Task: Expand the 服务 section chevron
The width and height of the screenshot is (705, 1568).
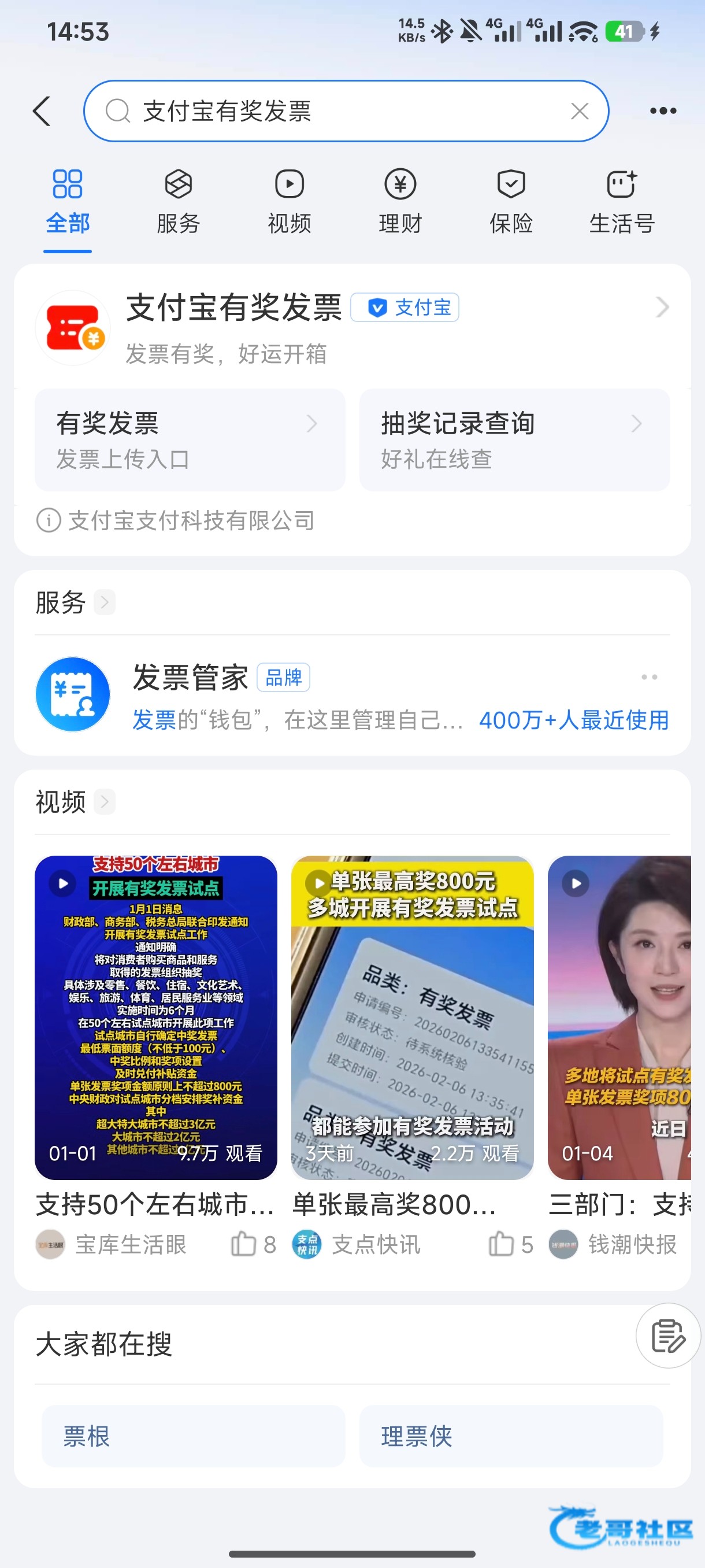Action: [105, 602]
